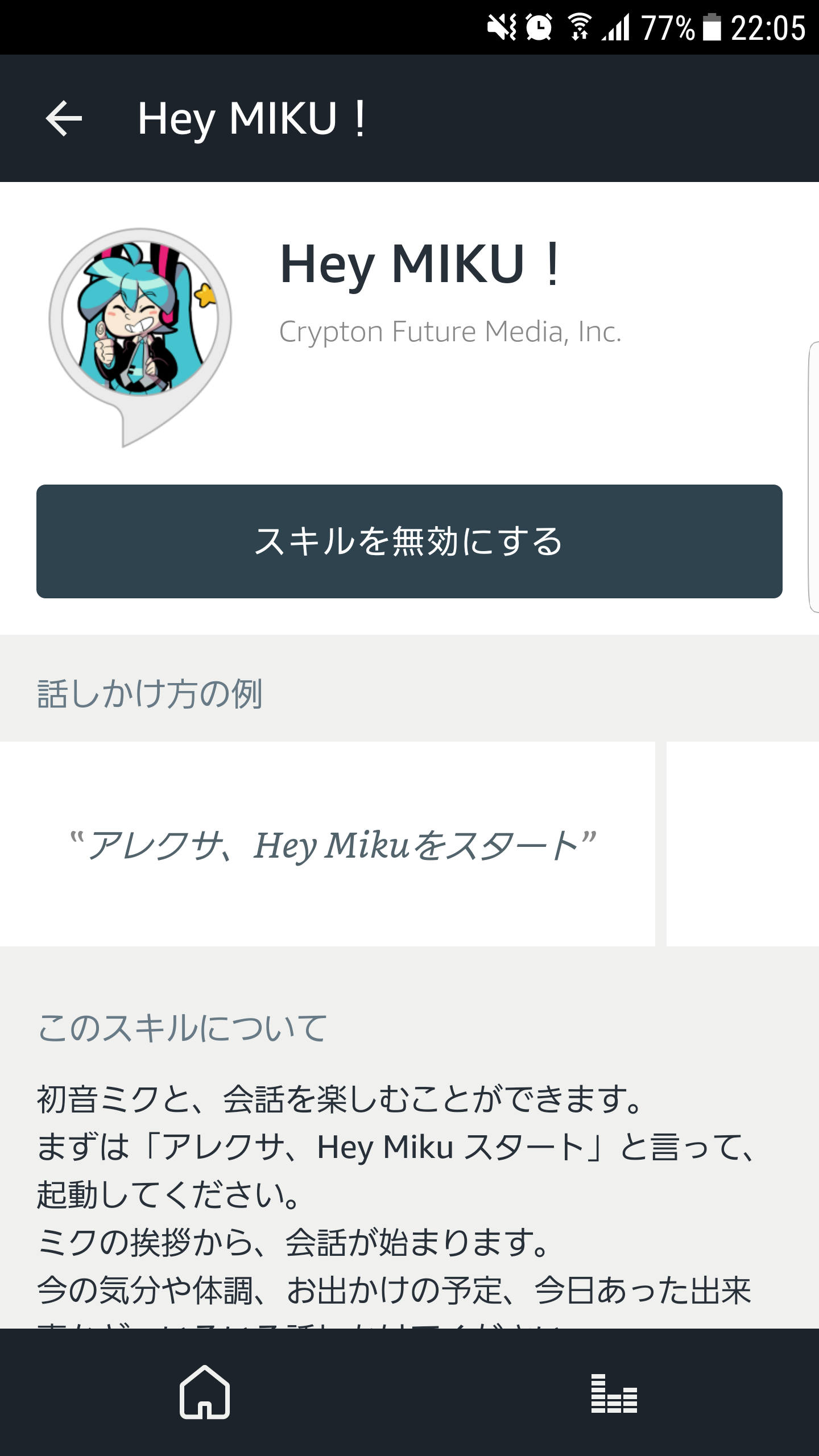Open the music equalizer tab
The width and height of the screenshot is (819, 1456).
point(614,1393)
